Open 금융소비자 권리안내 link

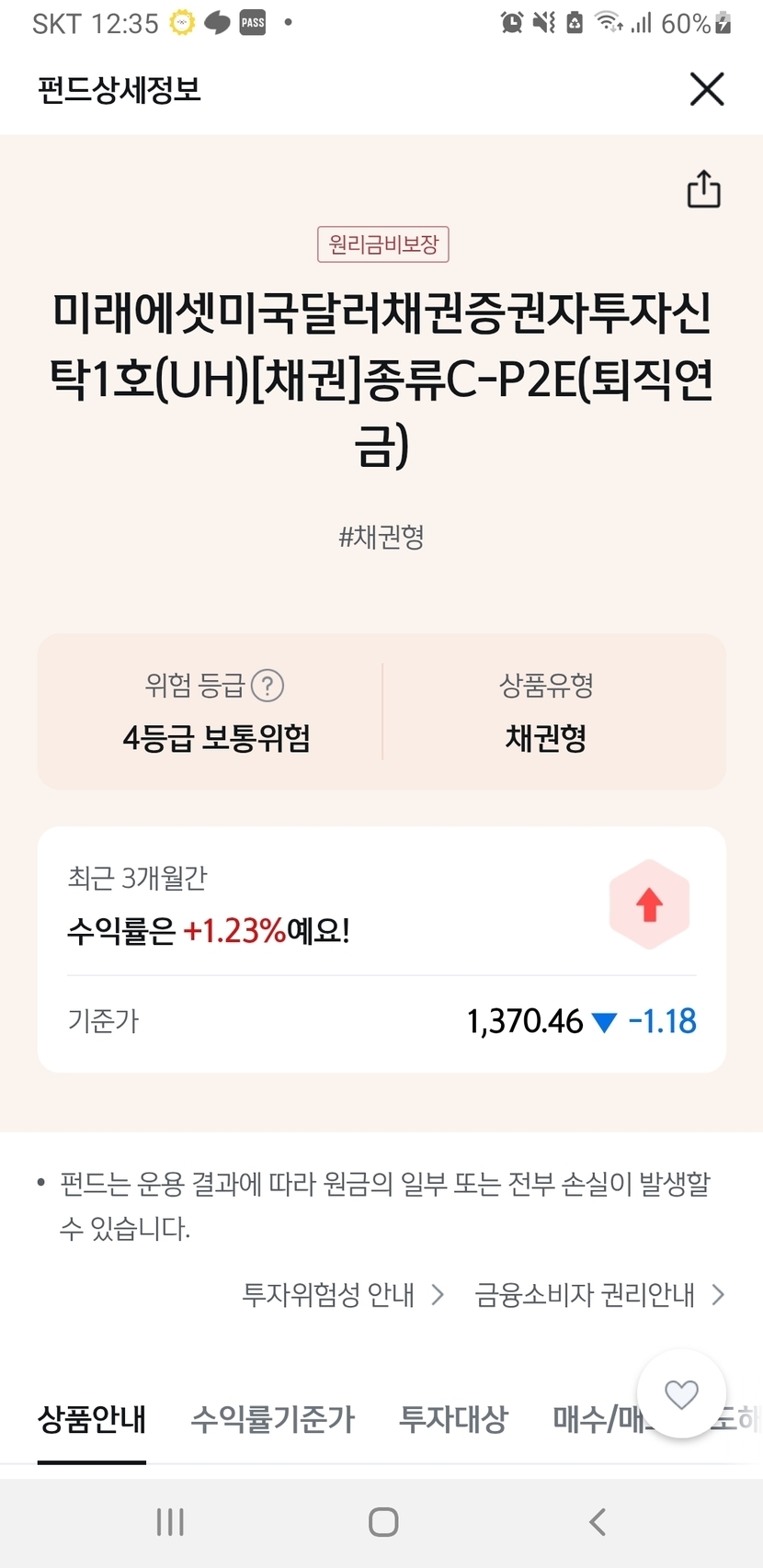[598, 1295]
